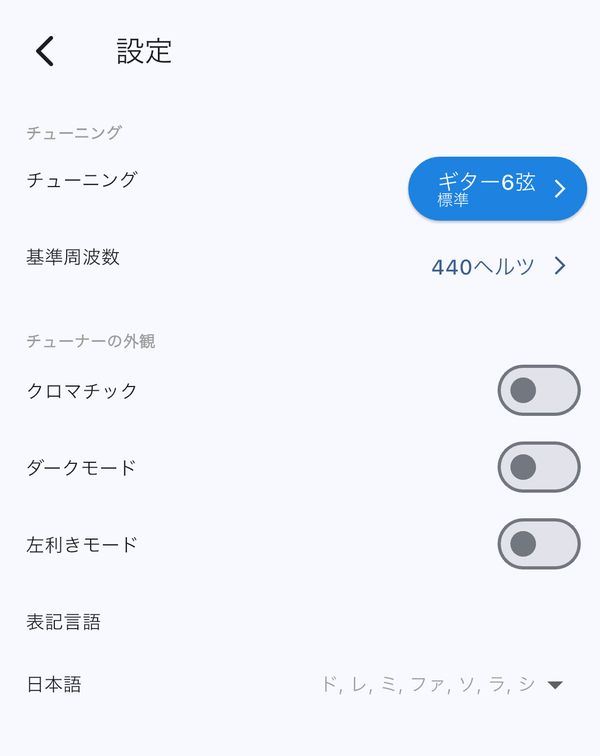
Task: Turn on ダークモード
Action: click(x=539, y=467)
